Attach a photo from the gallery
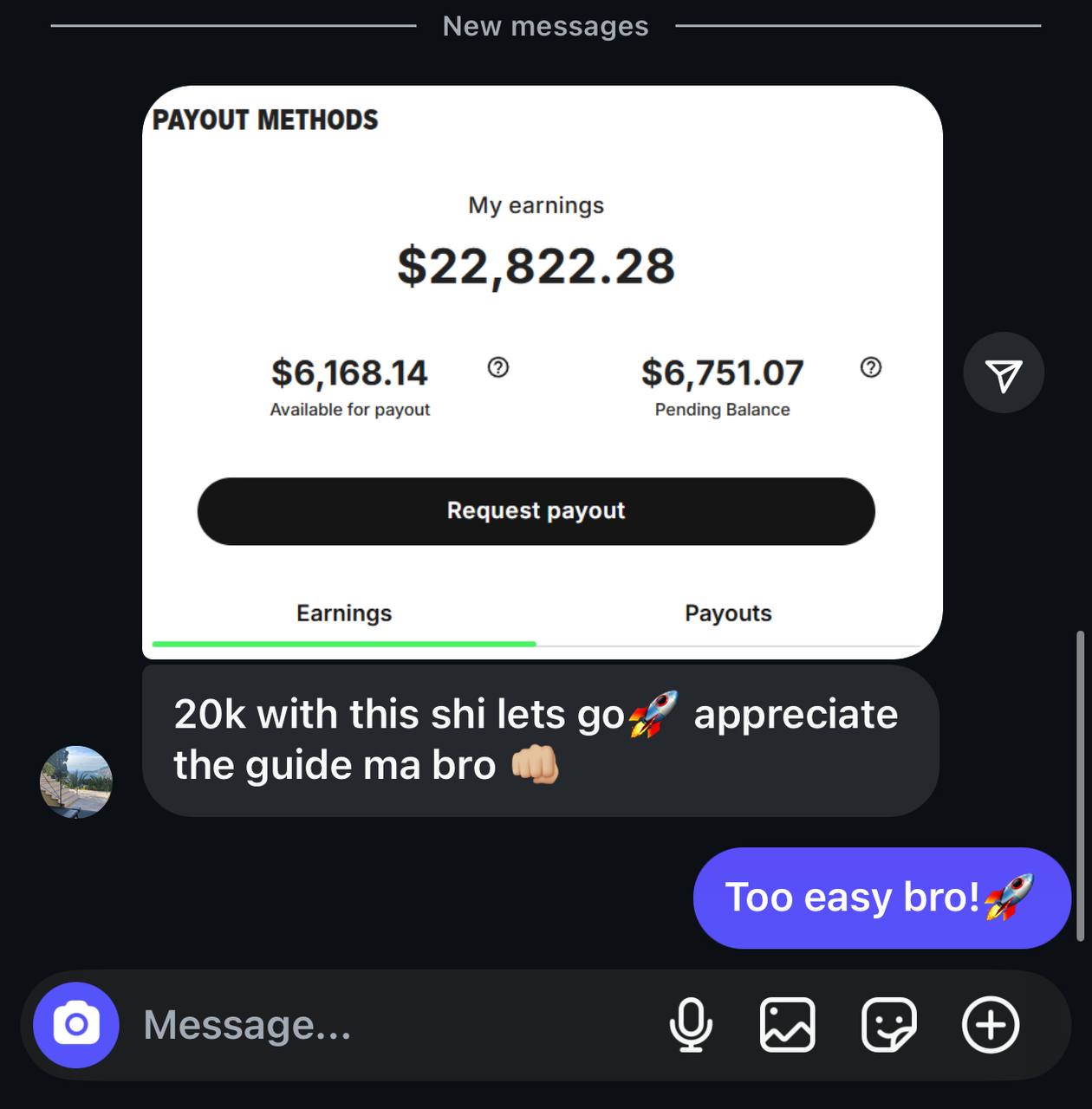This screenshot has width=1092, height=1109. 787,1025
